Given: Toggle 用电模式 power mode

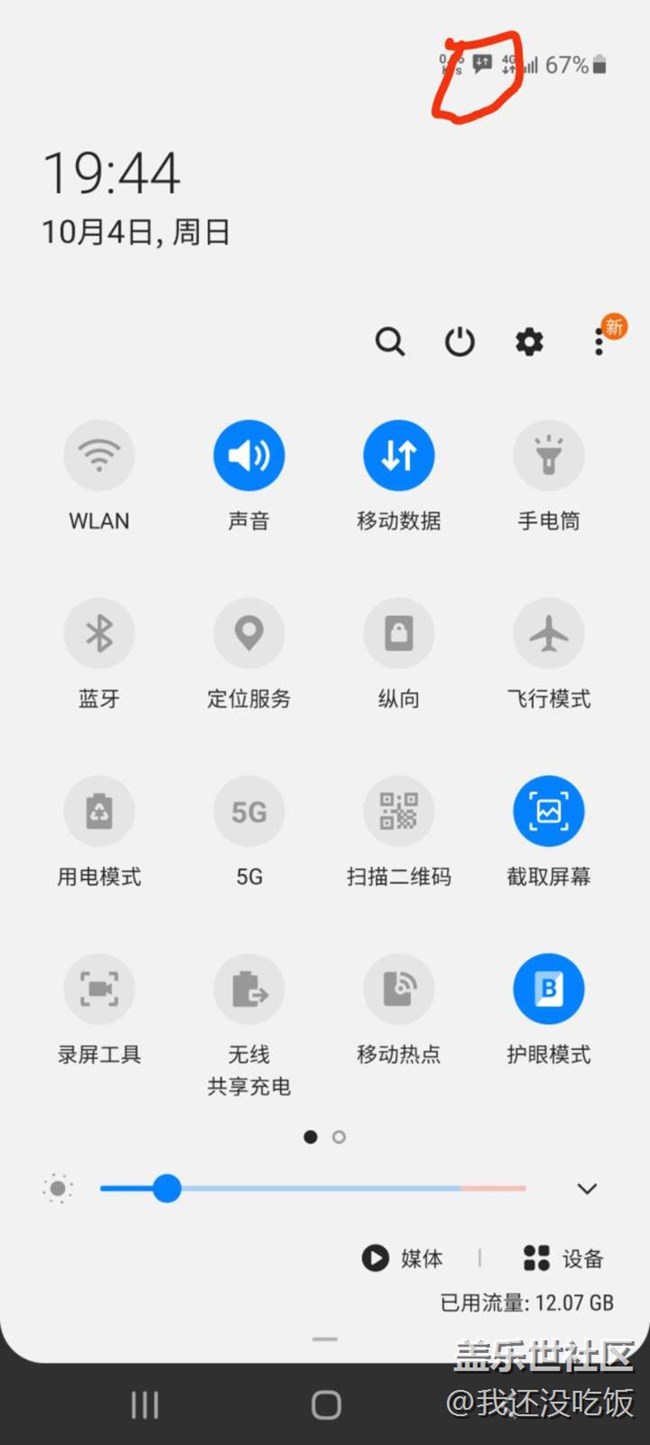Looking at the screenshot, I should [x=99, y=811].
